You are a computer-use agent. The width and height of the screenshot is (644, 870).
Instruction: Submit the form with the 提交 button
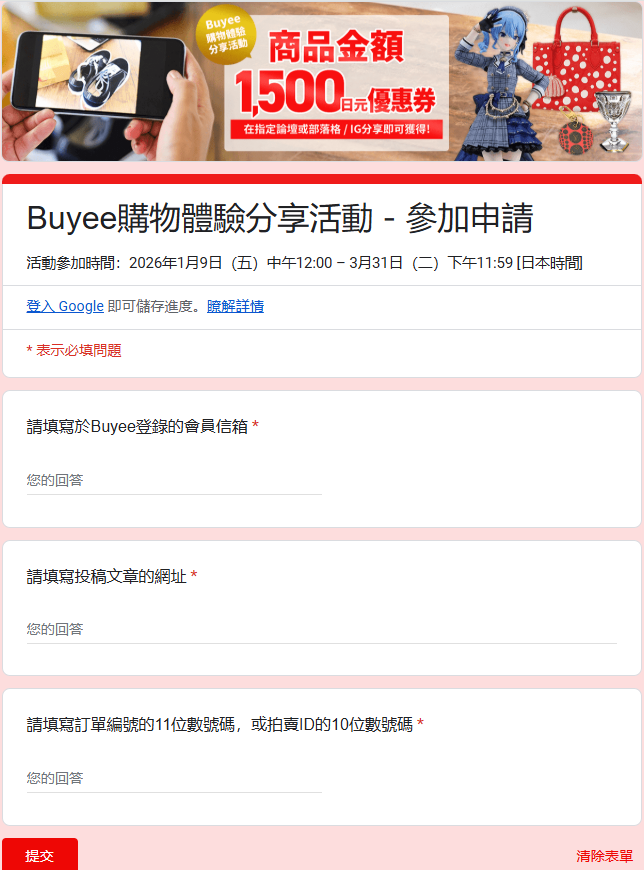pos(40,855)
